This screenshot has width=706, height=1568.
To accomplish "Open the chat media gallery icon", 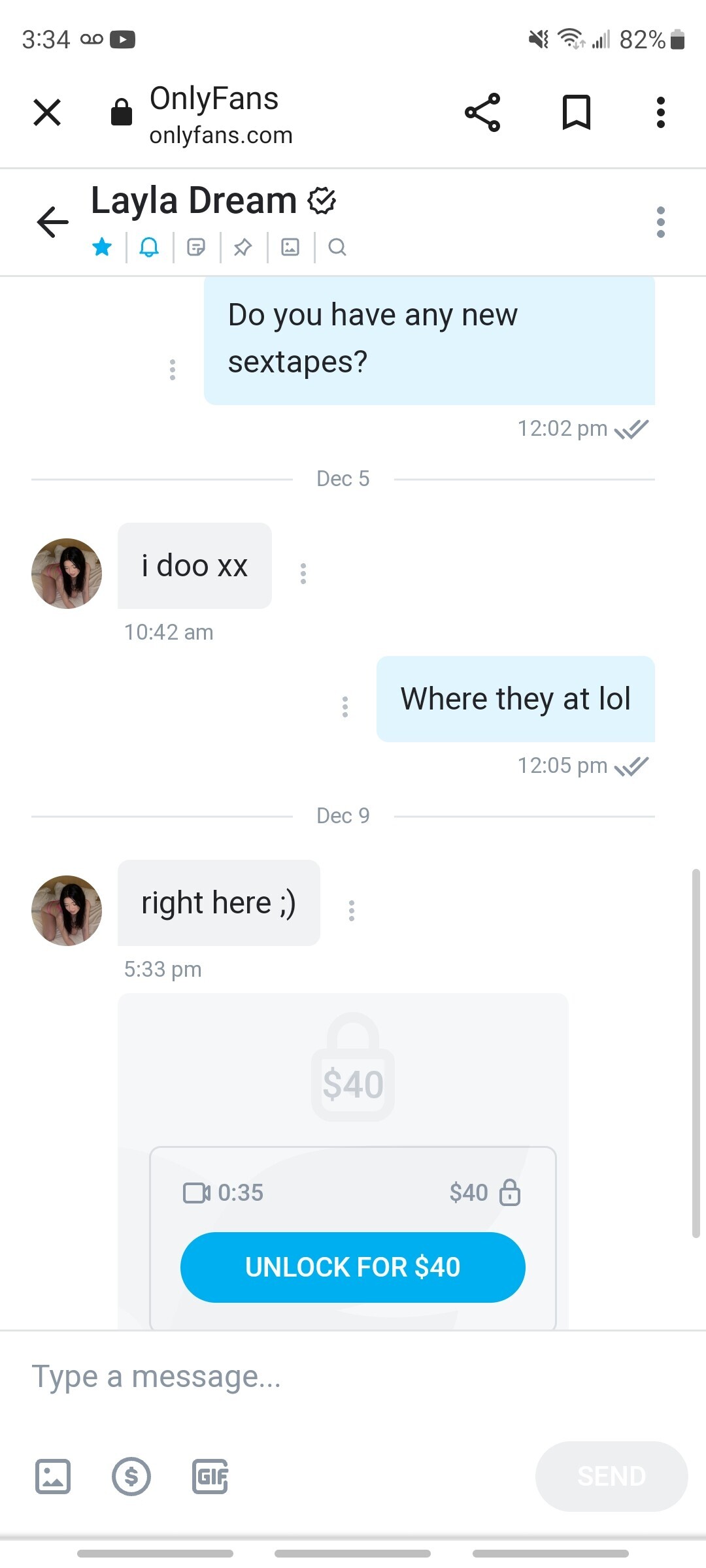I will (290, 247).
